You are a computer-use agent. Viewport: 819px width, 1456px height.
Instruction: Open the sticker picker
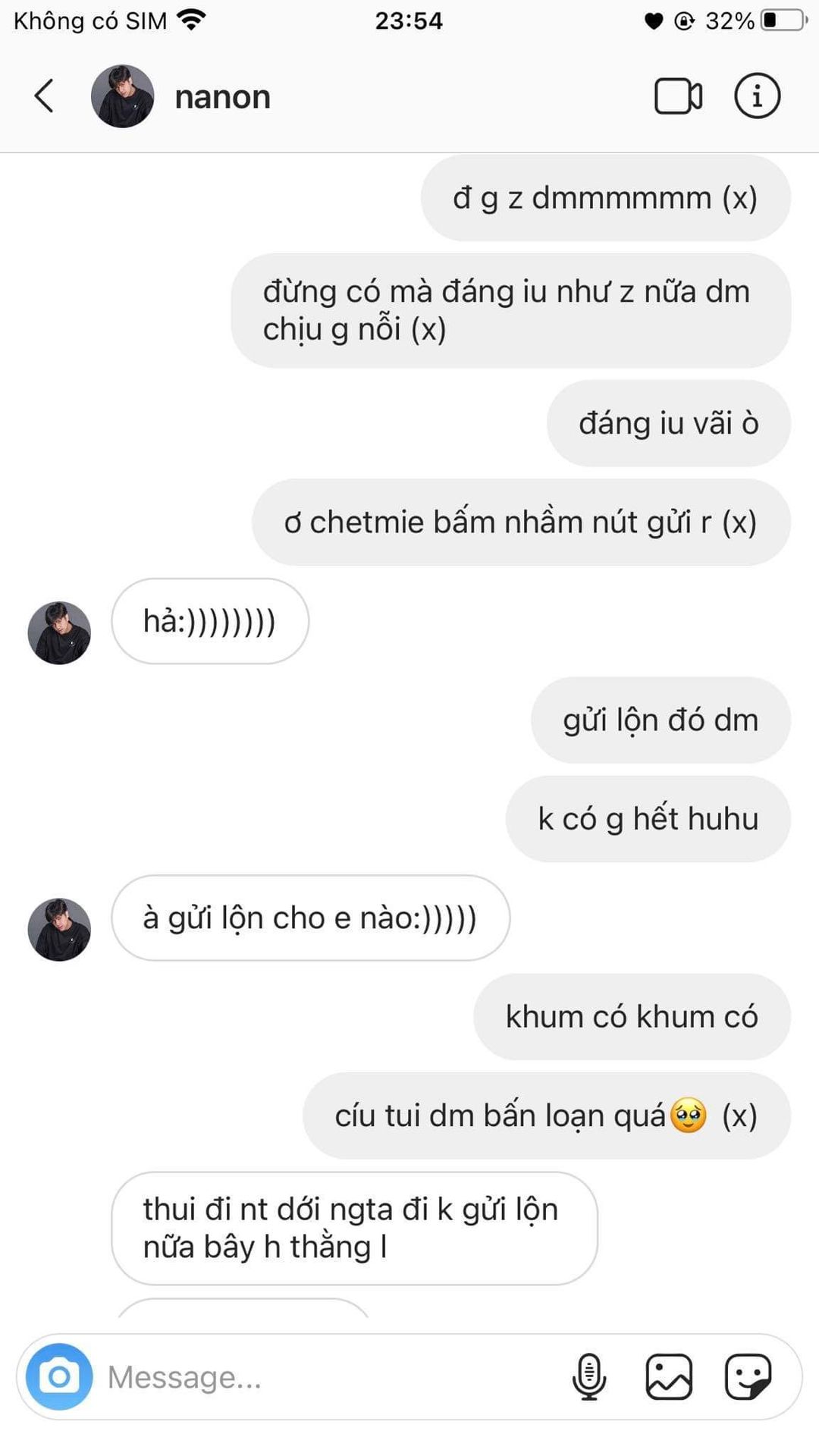(x=748, y=1376)
